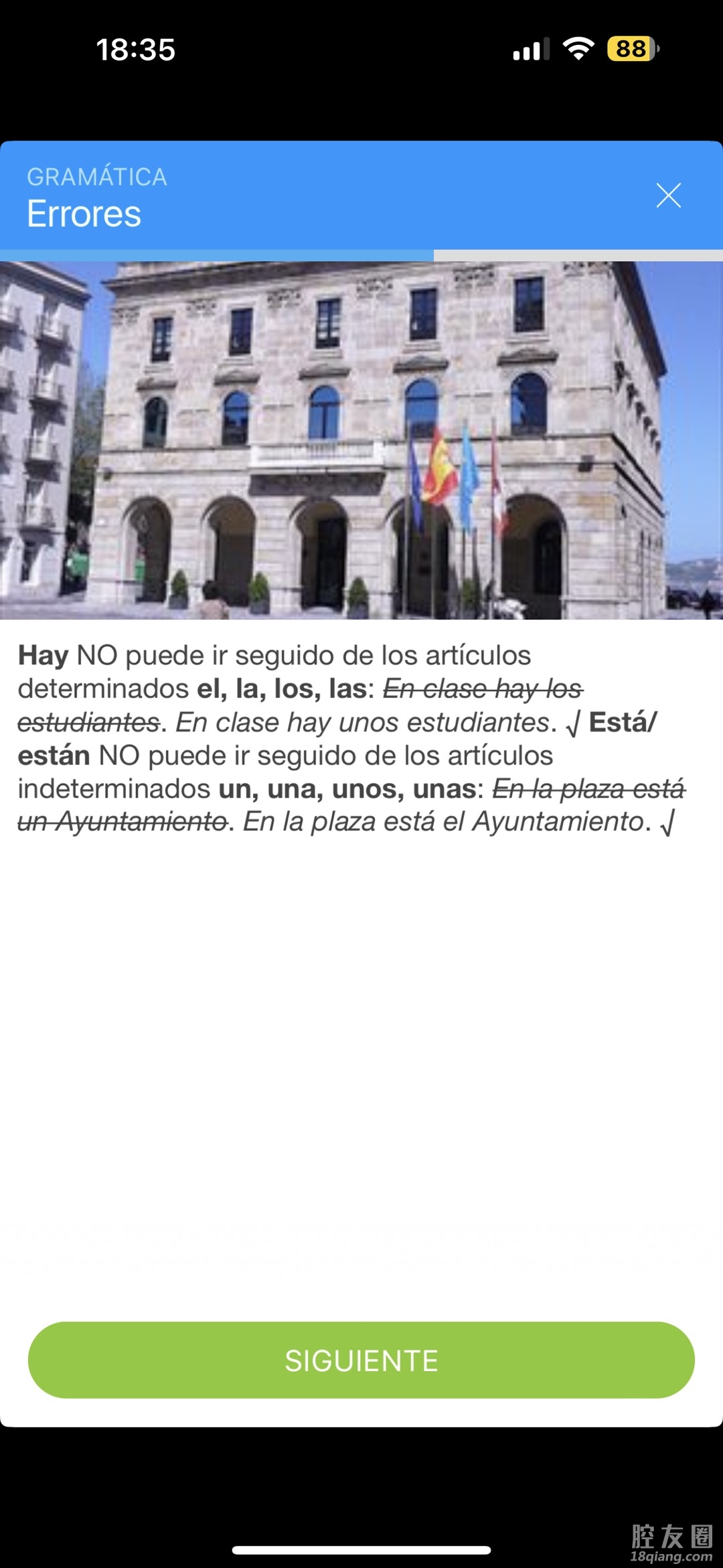
Task: Close the Gramática Errores lesson
Action: click(x=668, y=196)
